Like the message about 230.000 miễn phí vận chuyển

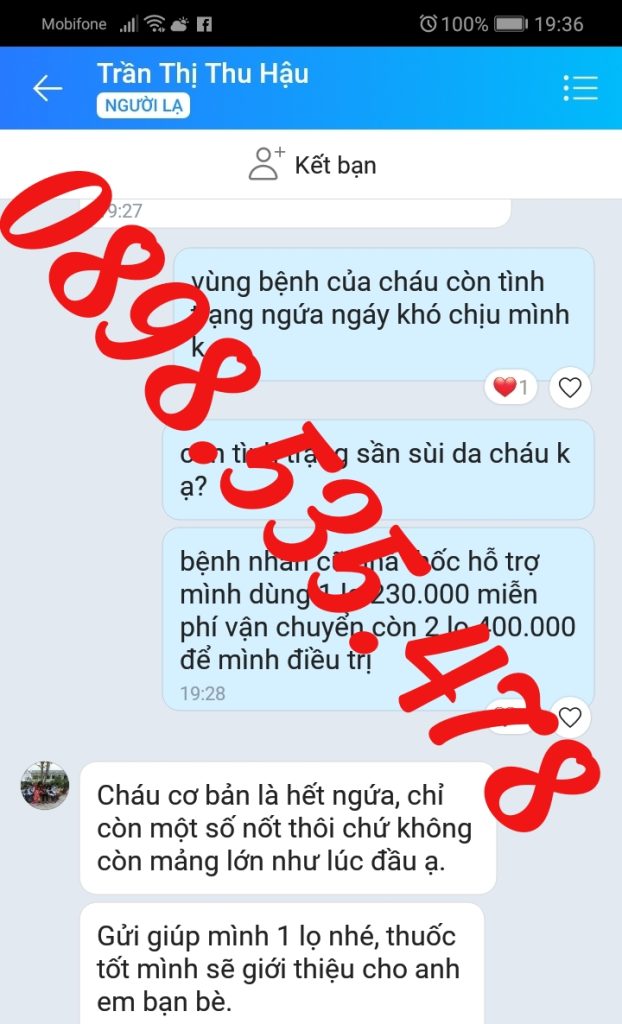point(570,717)
